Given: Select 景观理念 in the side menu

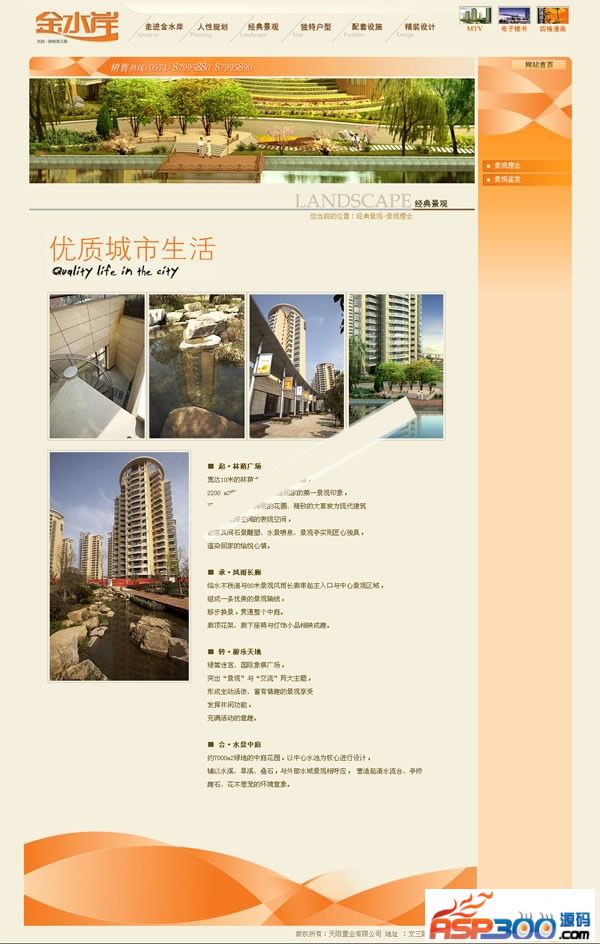Looking at the screenshot, I should click(508, 165).
